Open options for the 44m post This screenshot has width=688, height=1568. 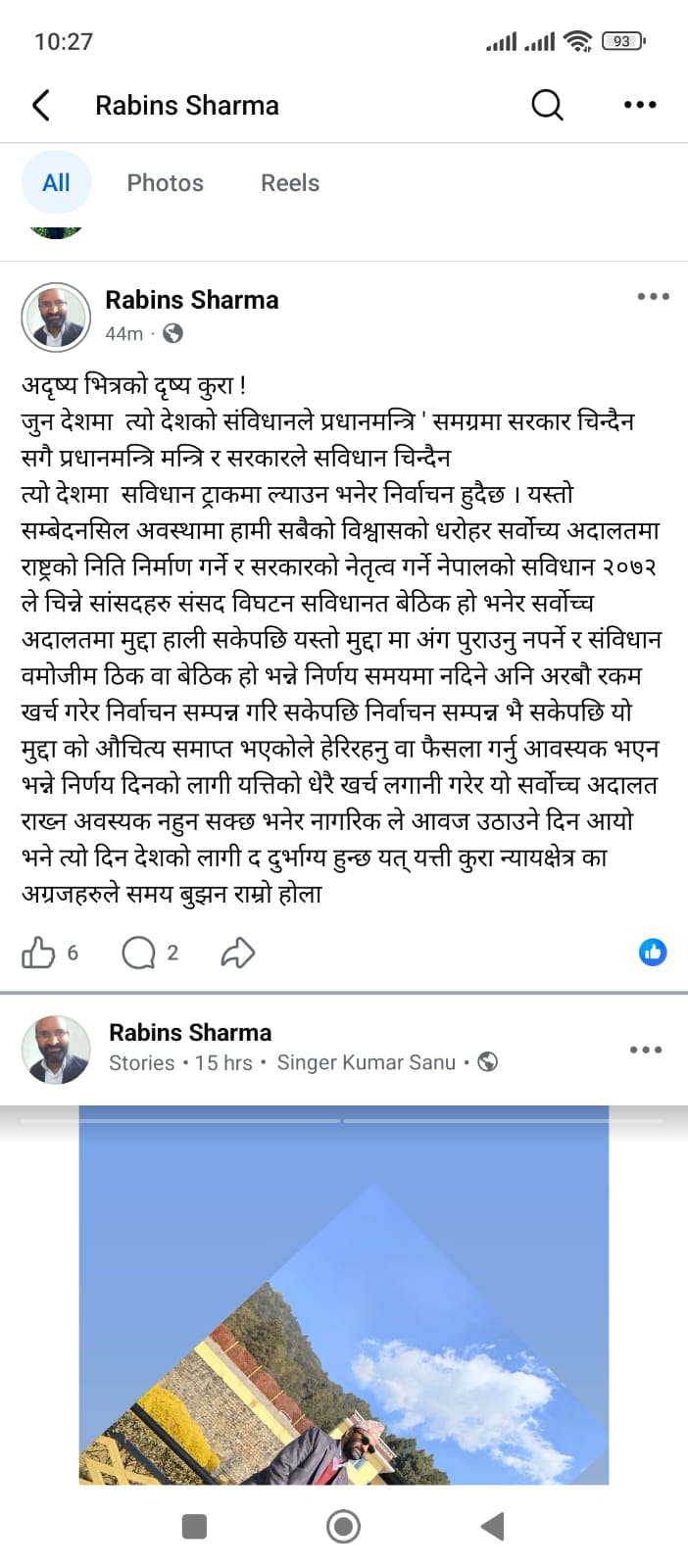coord(652,297)
